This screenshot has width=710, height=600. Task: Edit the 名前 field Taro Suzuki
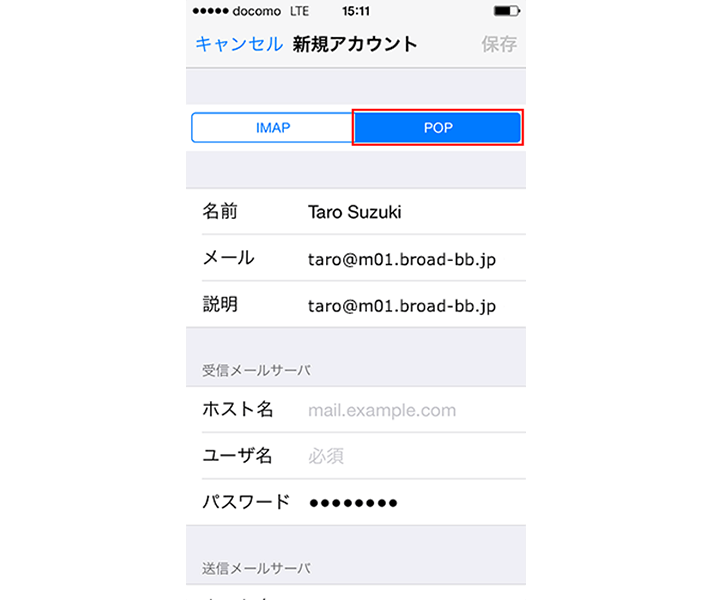(400, 212)
